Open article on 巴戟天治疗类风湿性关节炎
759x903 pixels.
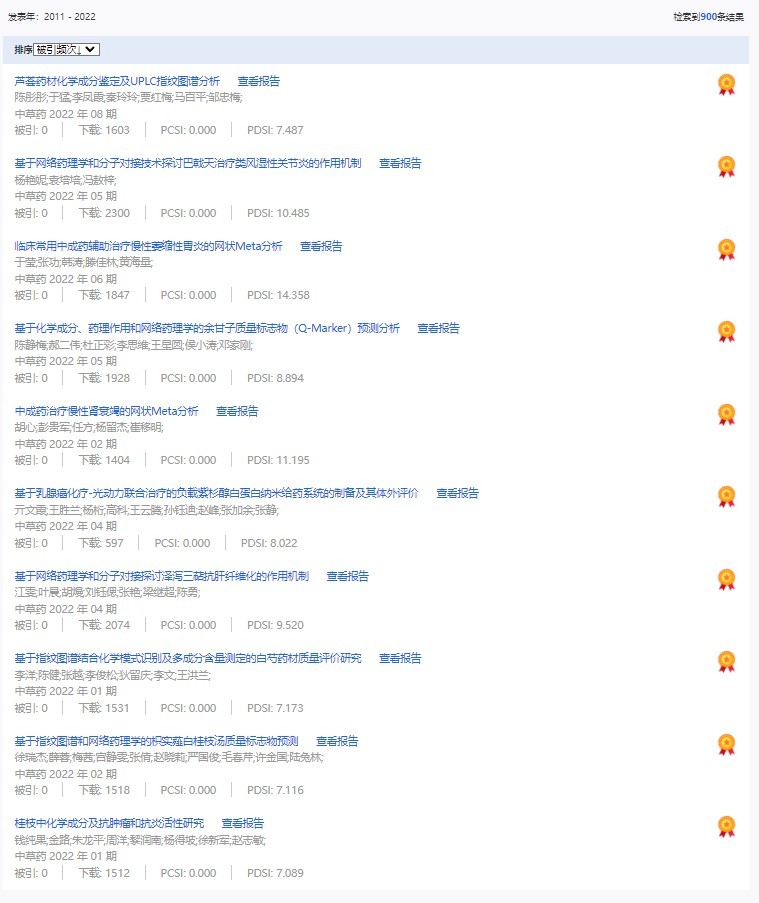(187, 163)
